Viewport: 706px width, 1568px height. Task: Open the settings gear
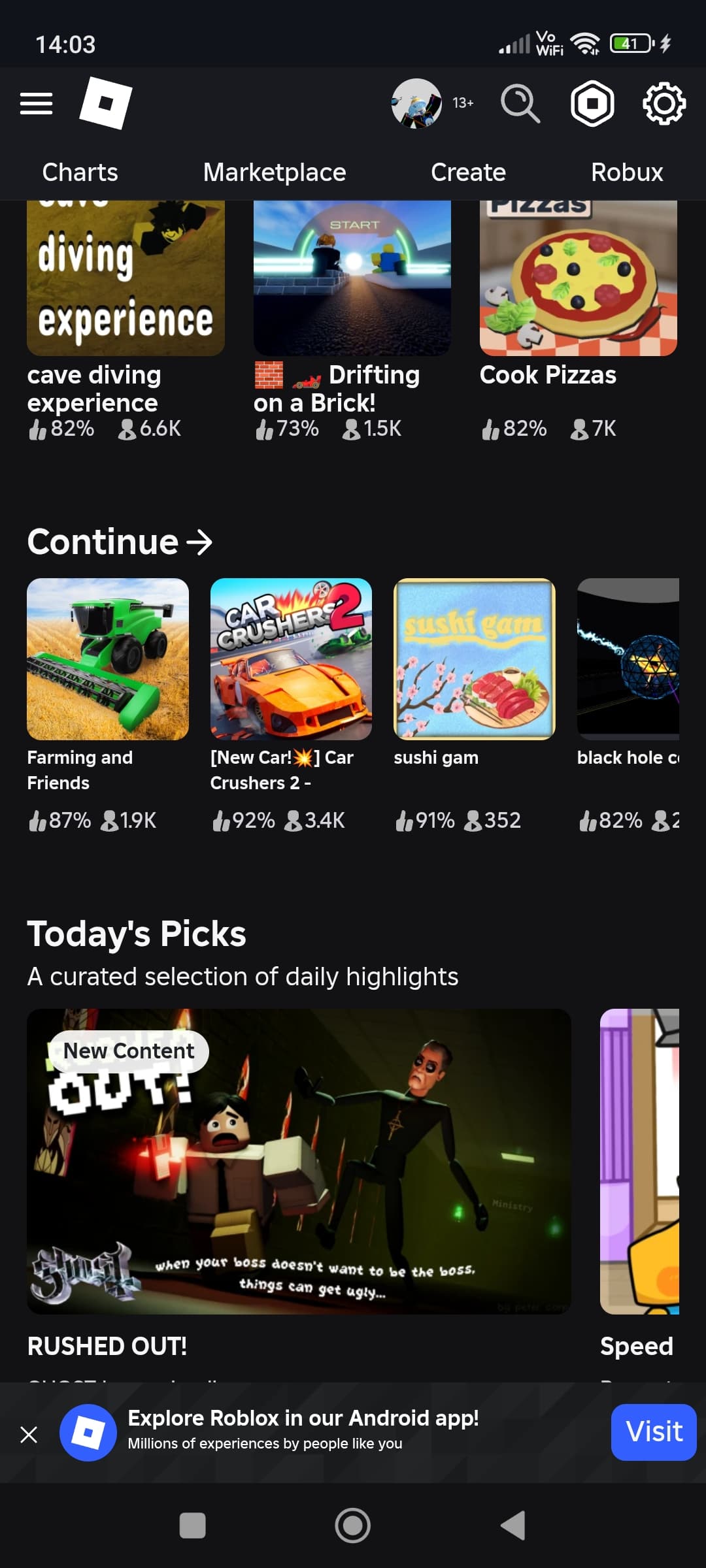(x=664, y=103)
